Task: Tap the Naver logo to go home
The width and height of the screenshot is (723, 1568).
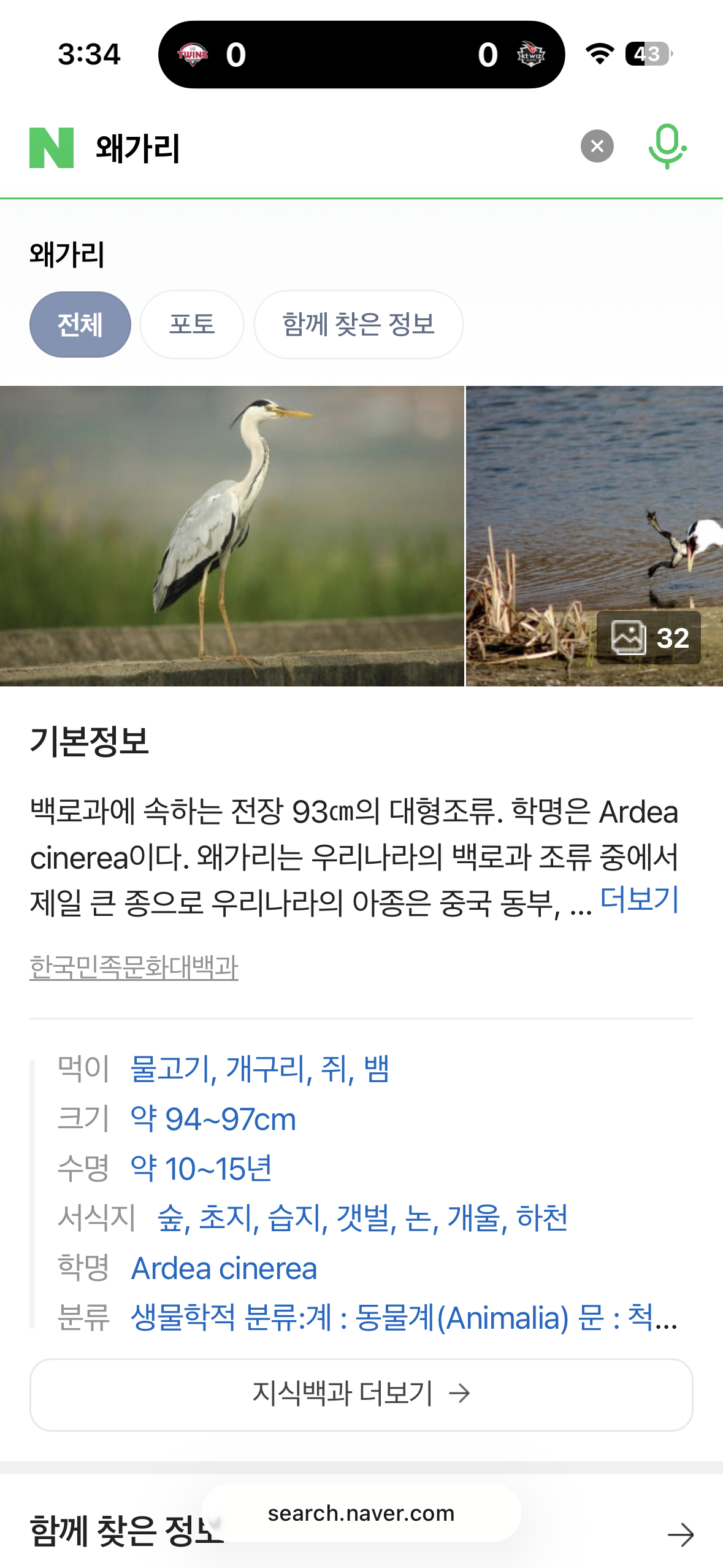Action: tap(52, 148)
